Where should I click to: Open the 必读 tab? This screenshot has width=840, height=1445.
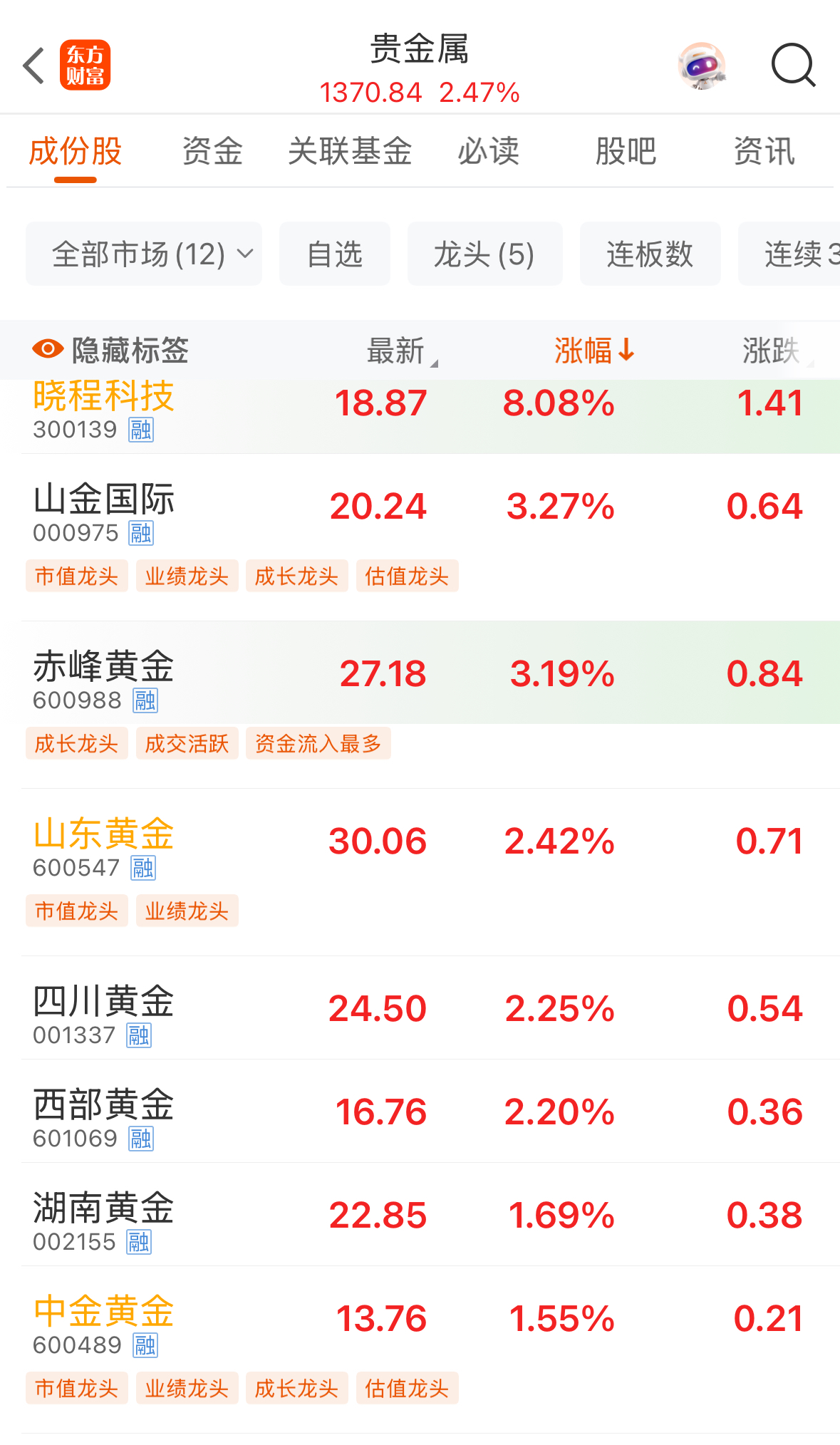tap(488, 151)
